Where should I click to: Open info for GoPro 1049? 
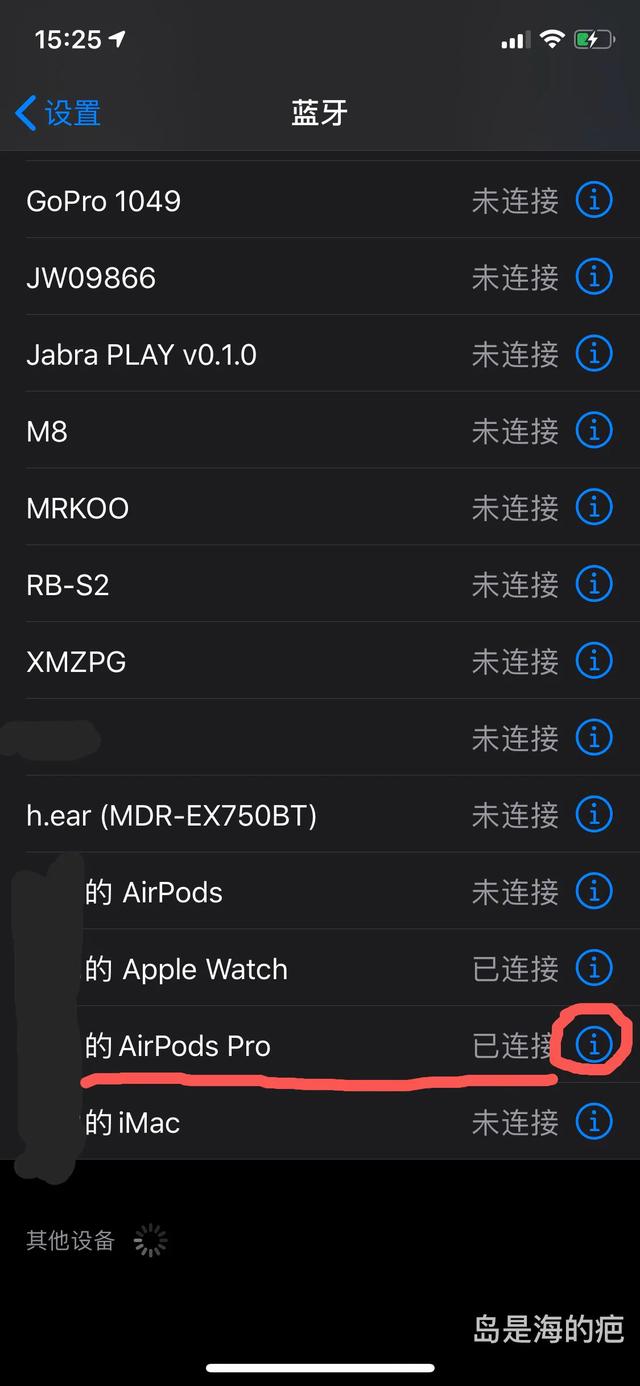pyautogui.click(x=594, y=201)
